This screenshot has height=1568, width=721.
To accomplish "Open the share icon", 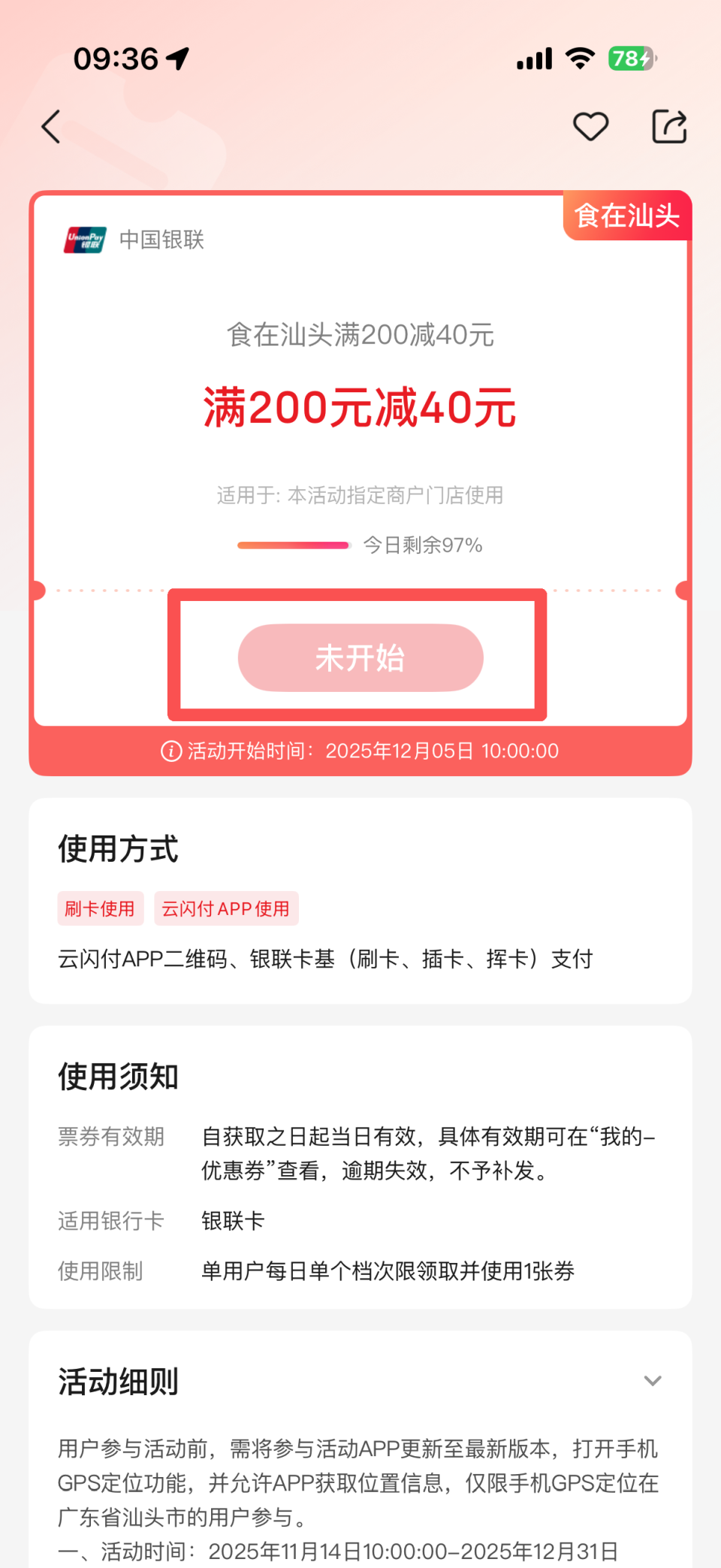I will (x=668, y=126).
